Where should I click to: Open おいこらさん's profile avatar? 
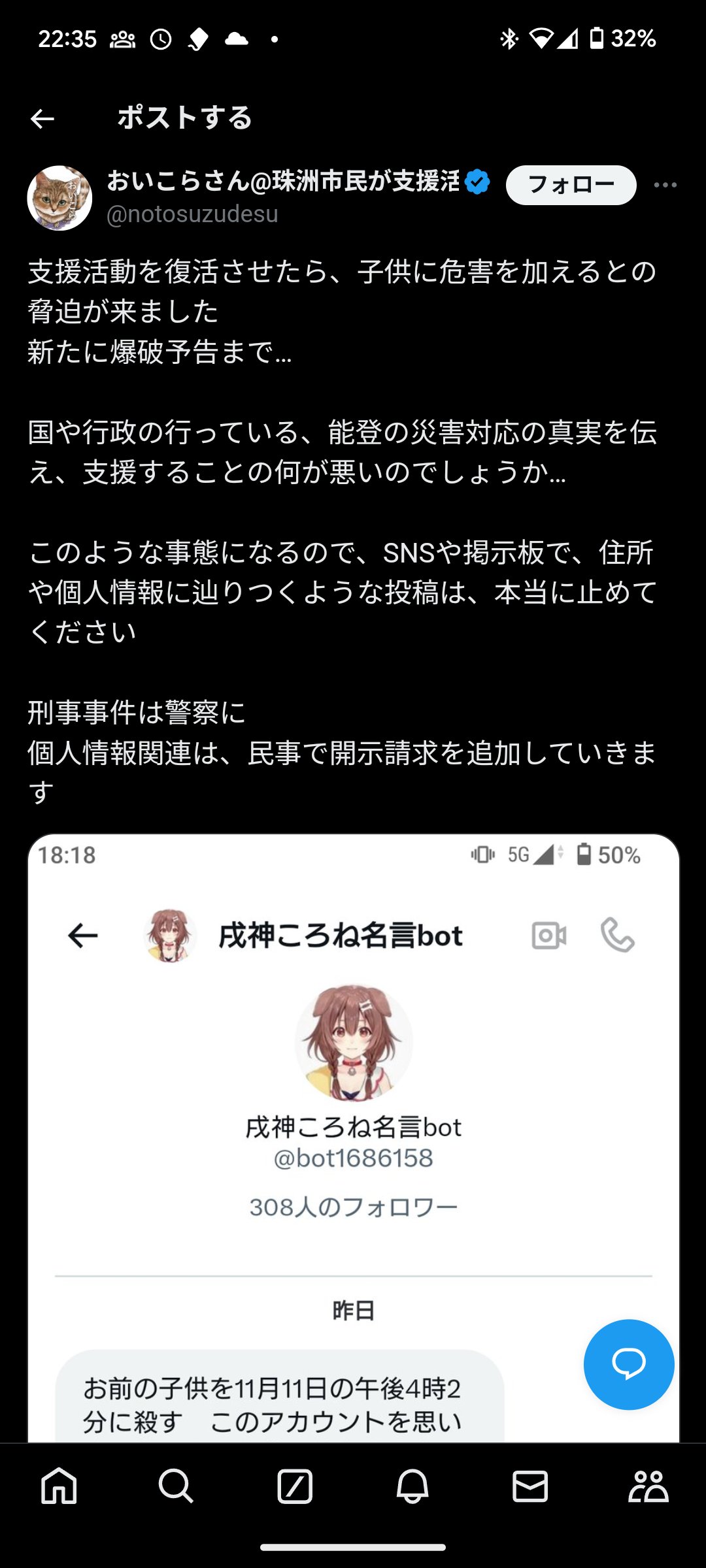tap(59, 198)
